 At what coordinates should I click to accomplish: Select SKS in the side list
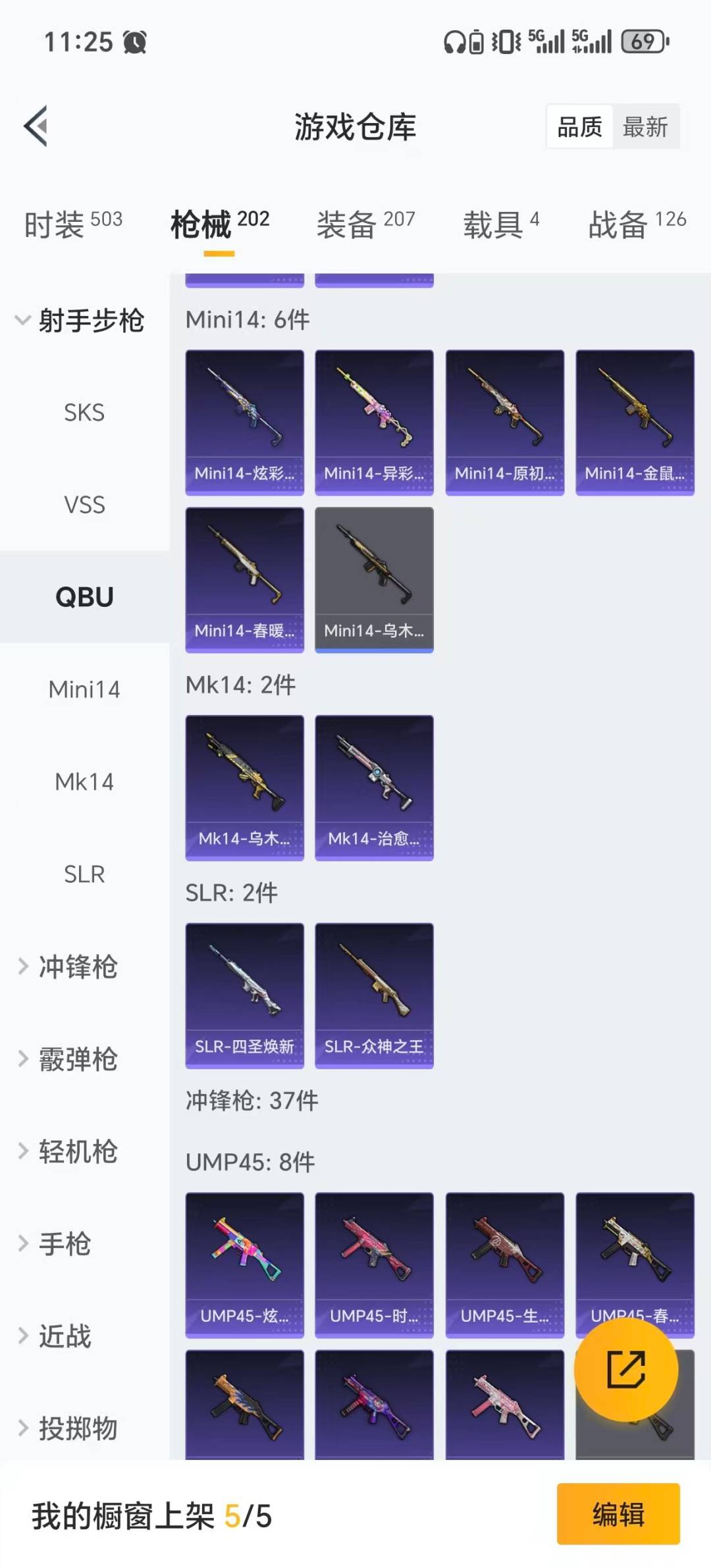[x=84, y=413]
